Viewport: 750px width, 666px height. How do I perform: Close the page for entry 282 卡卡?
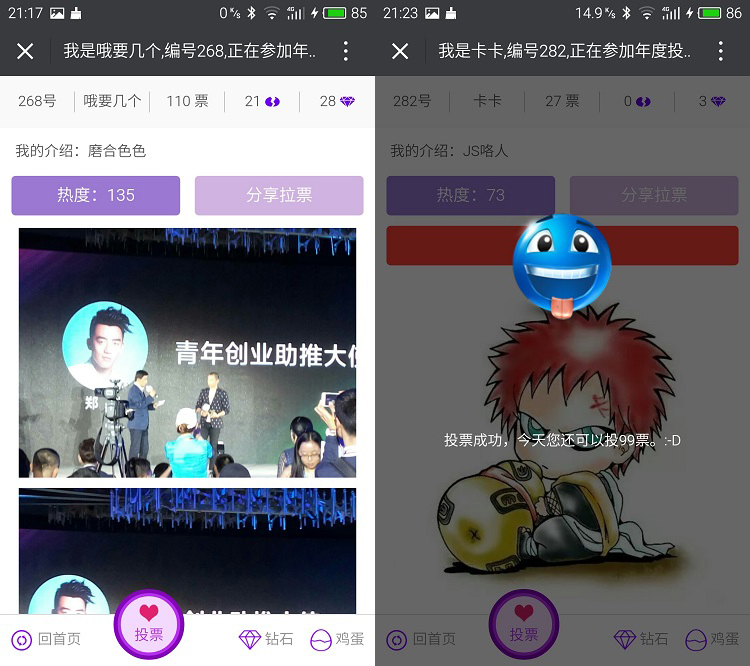tap(400, 51)
